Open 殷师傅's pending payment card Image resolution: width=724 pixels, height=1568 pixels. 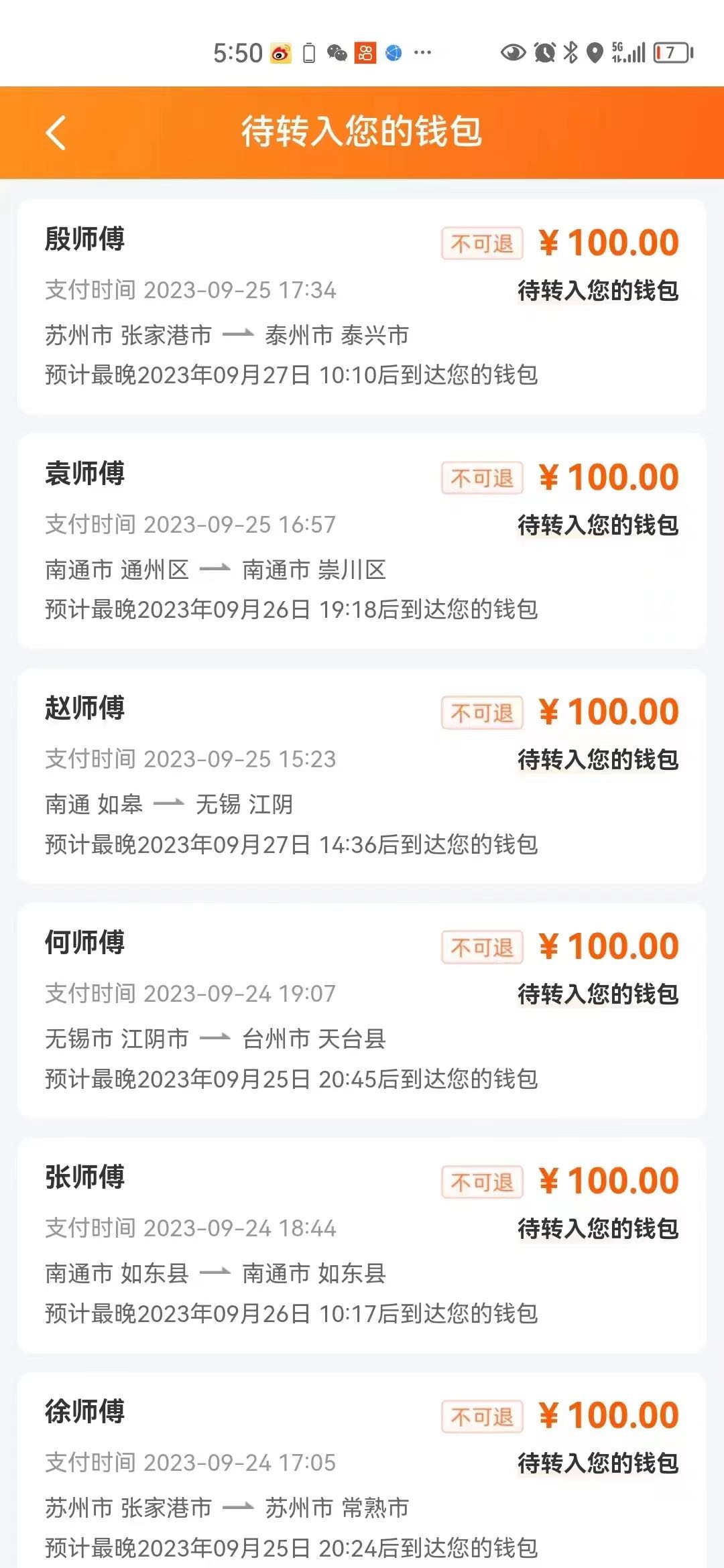point(361,307)
